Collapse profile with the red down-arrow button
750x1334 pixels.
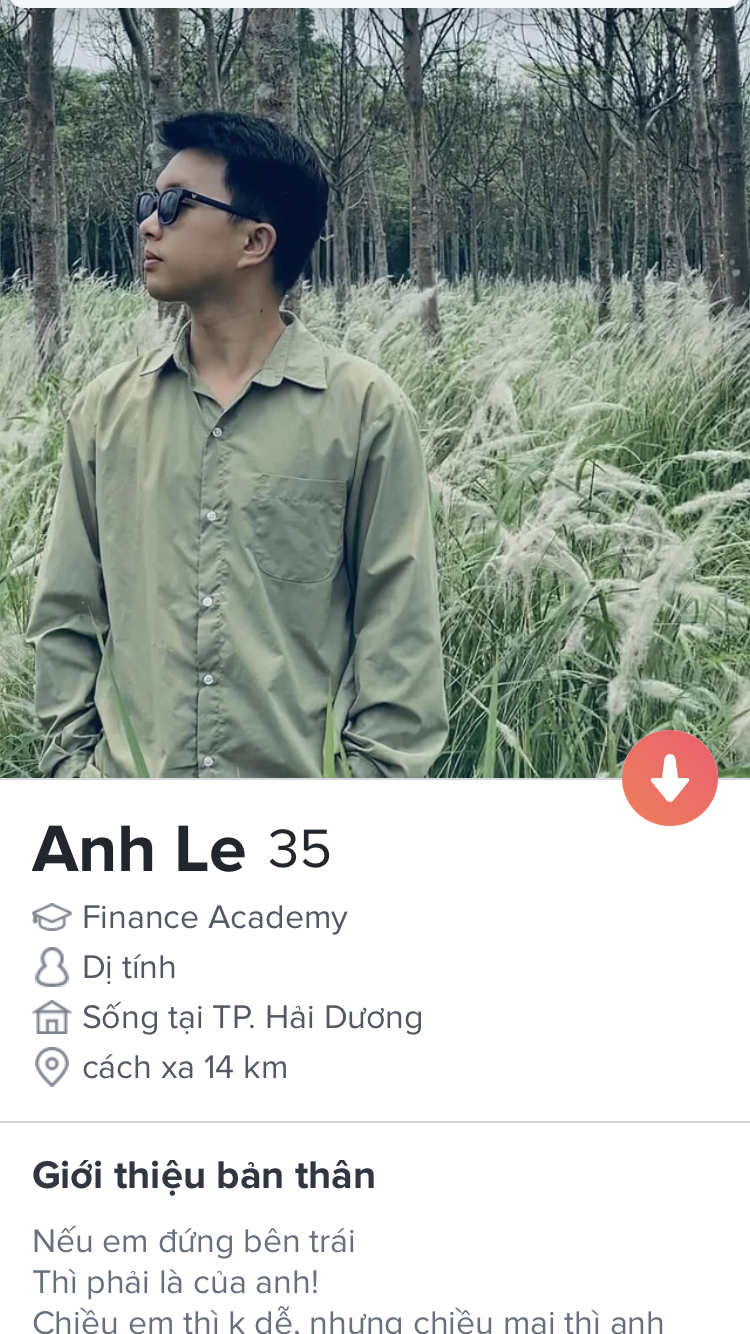(669, 778)
